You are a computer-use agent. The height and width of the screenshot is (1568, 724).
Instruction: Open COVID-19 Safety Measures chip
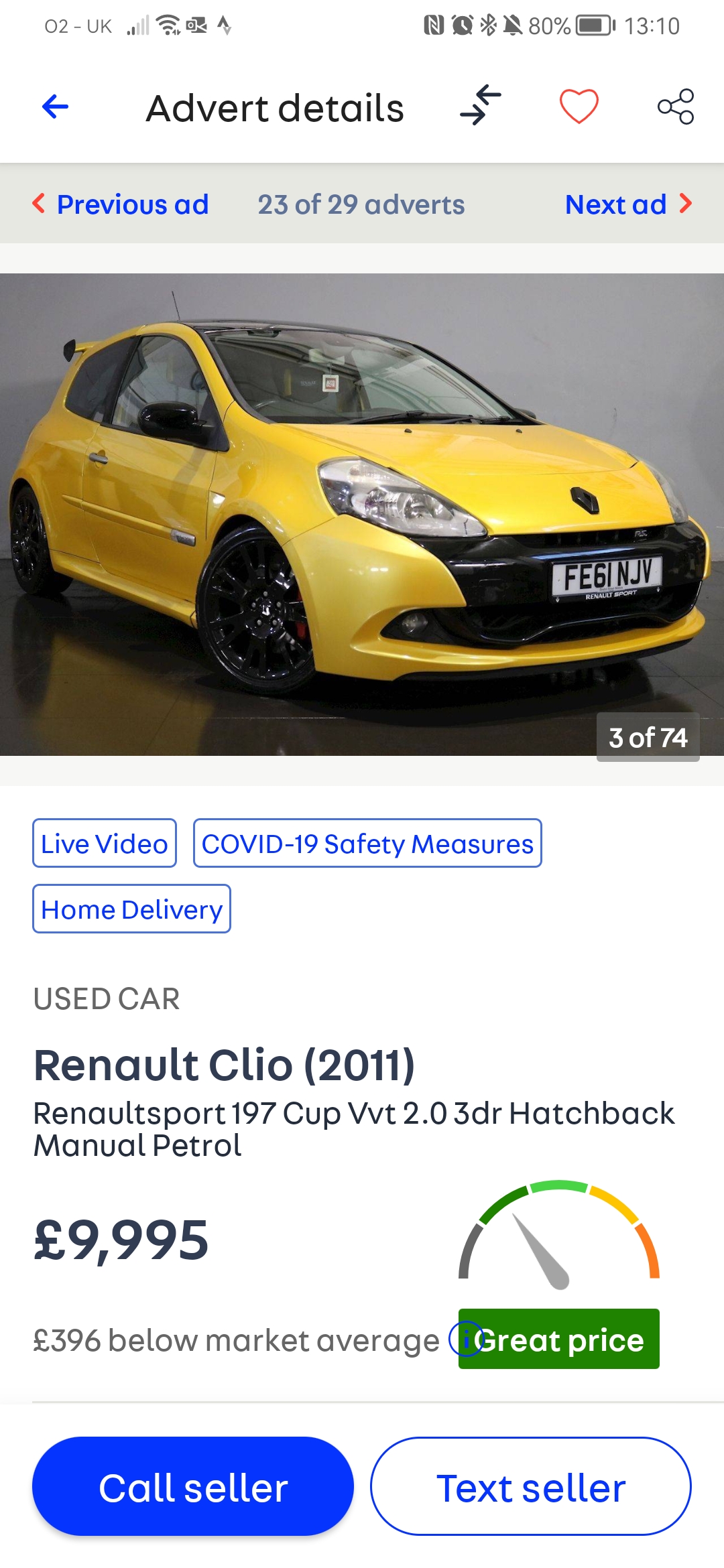367,844
